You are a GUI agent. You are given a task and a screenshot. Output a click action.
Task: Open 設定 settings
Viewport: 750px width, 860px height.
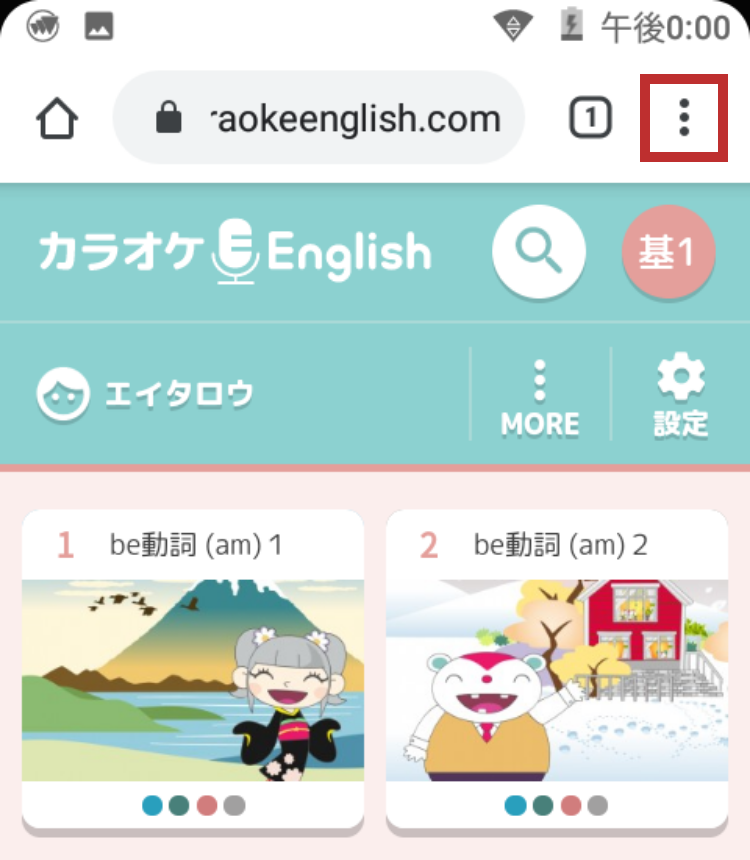click(x=680, y=398)
